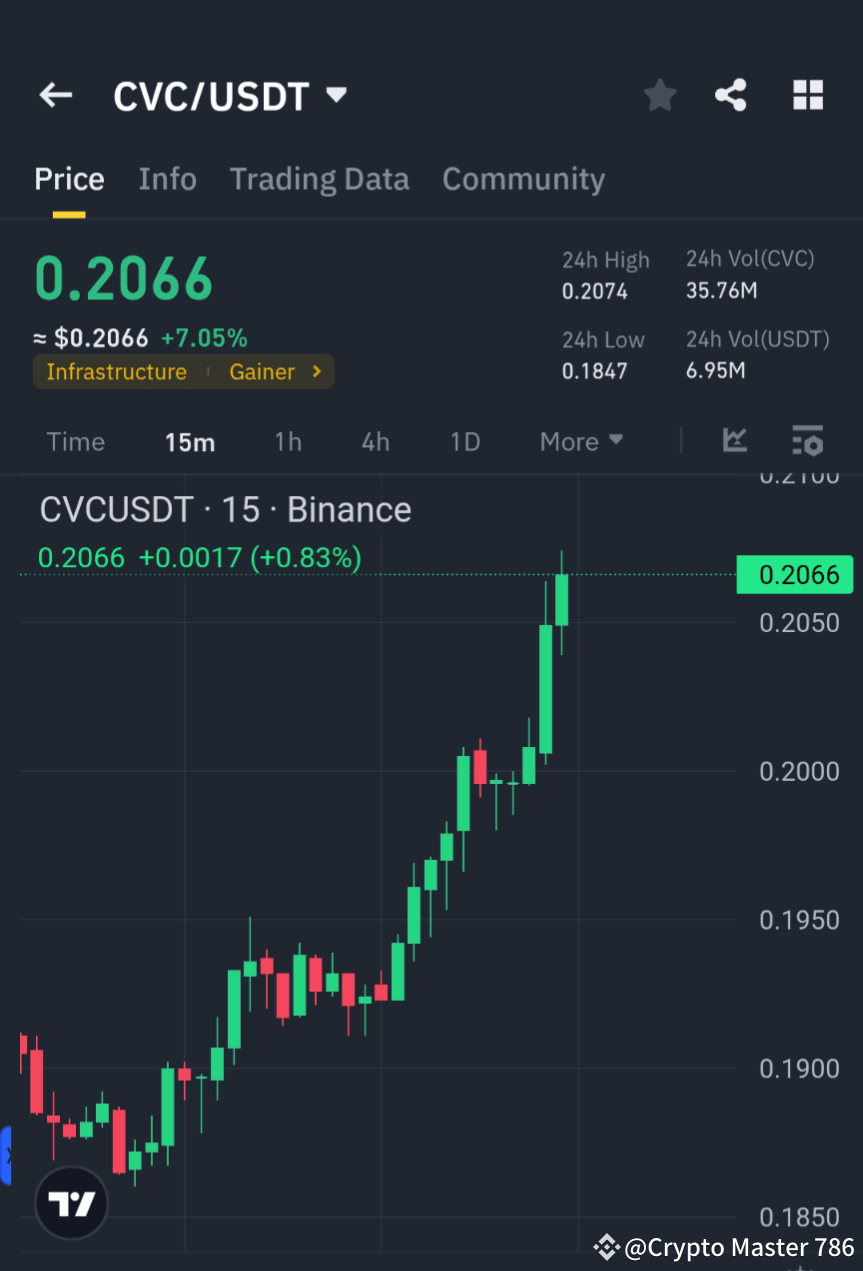Switch to the 1h interval
Image resolution: width=863 pixels, height=1271 pixels.
(x=288, y=441)
